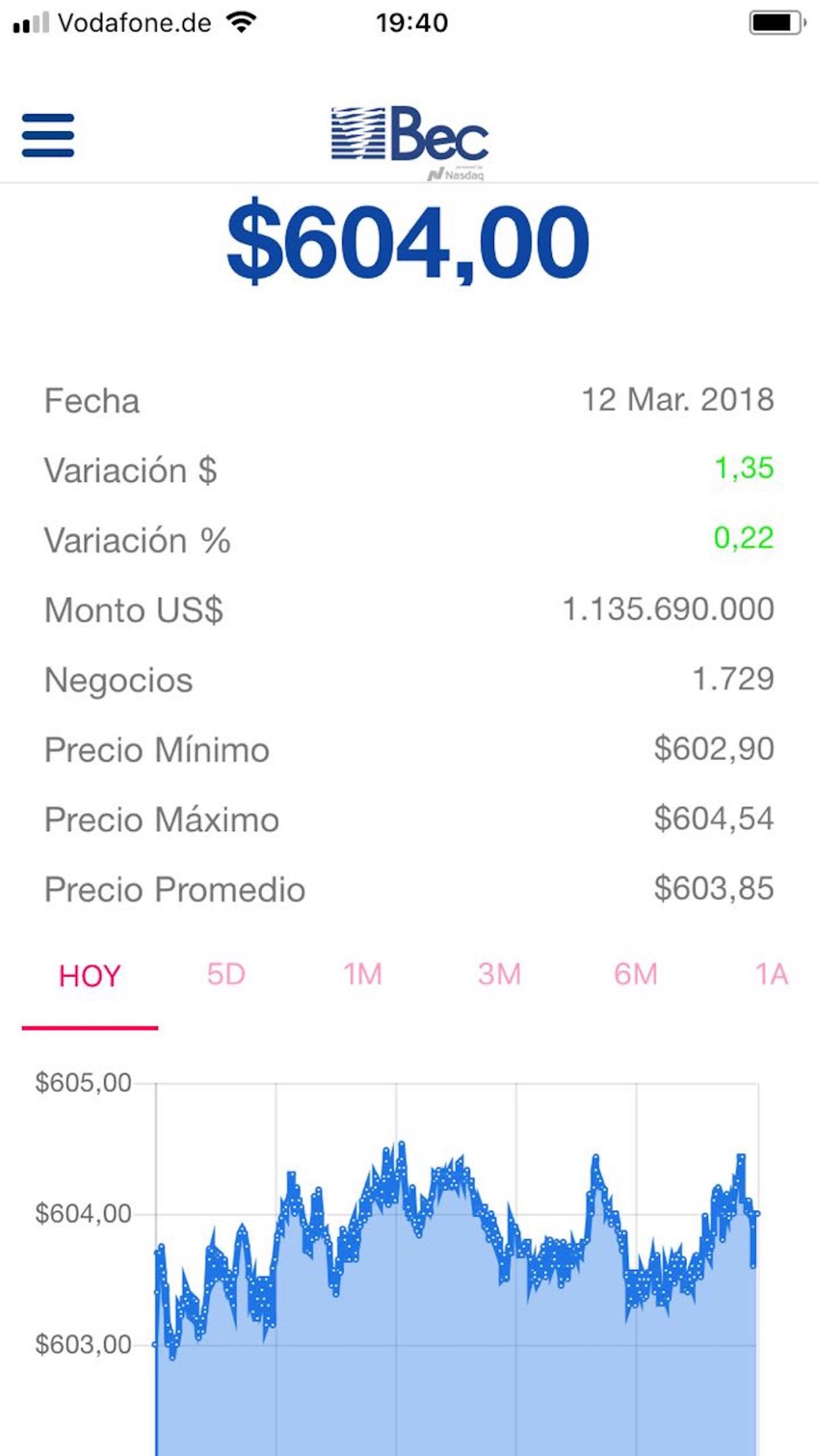The height and width of the screenshot is (1456, 819).
Task: Switch to the 3M chart range
Action: point(500,974)
